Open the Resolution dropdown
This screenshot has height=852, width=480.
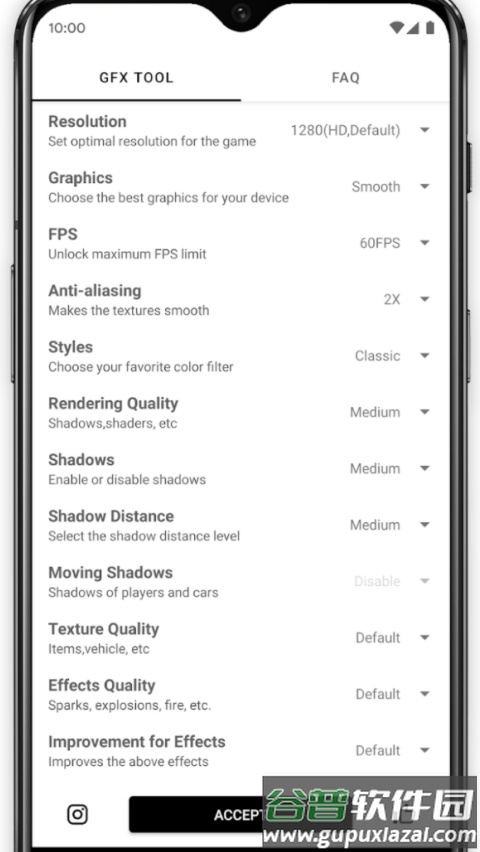(x=360, y=130)
